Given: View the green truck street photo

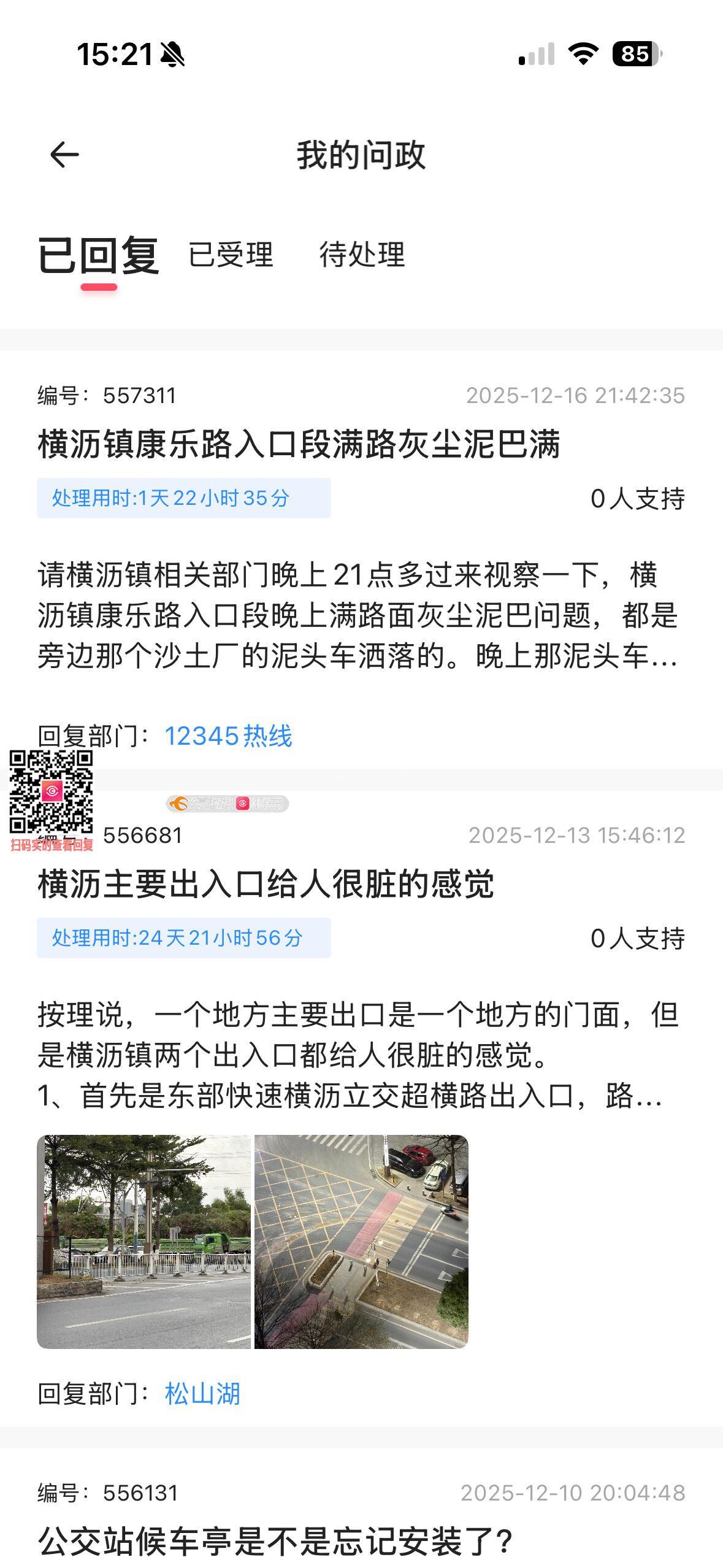Looking at the screenshot, I should click(x=144, y=1241).
